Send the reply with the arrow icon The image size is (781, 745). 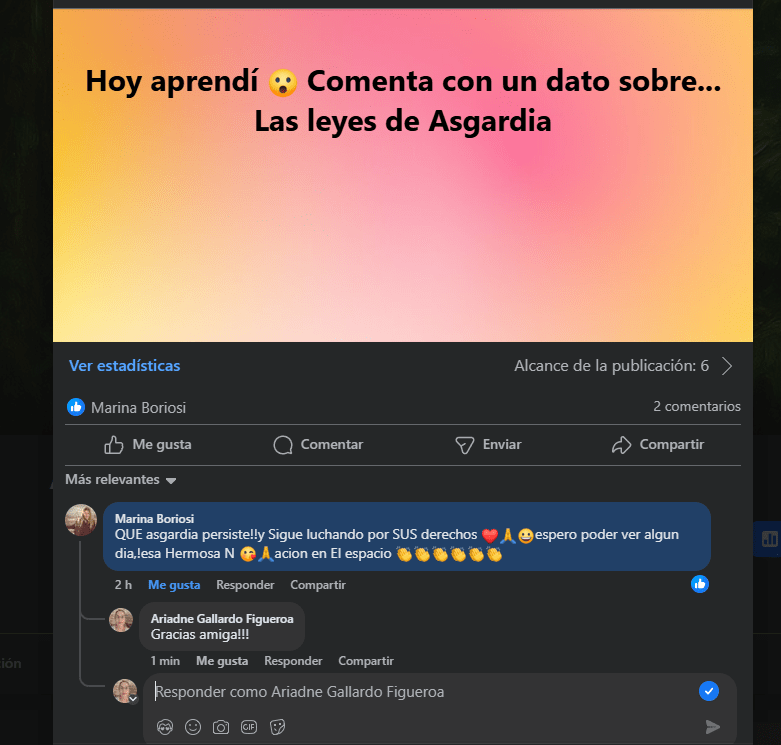click(712, 727)
